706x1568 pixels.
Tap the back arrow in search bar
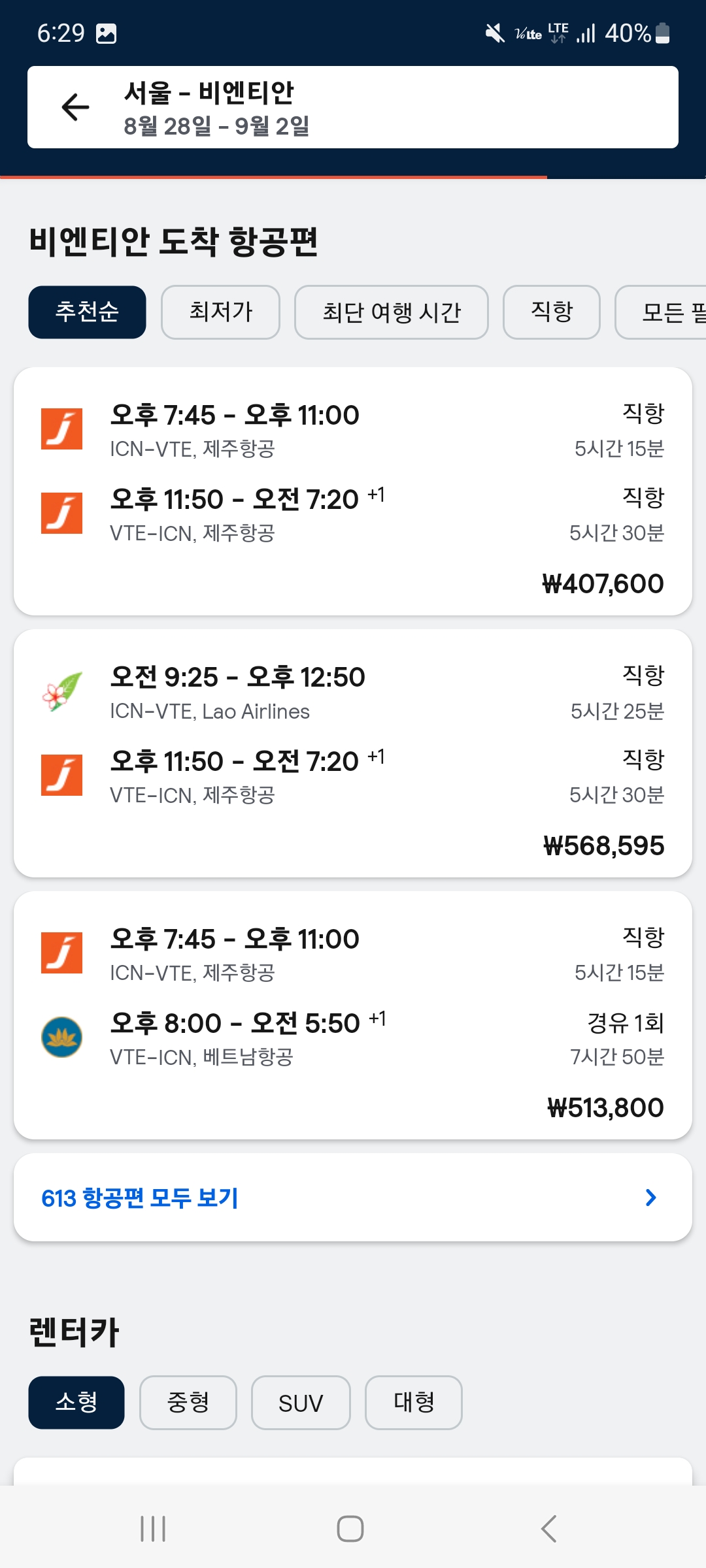point(75,107)
